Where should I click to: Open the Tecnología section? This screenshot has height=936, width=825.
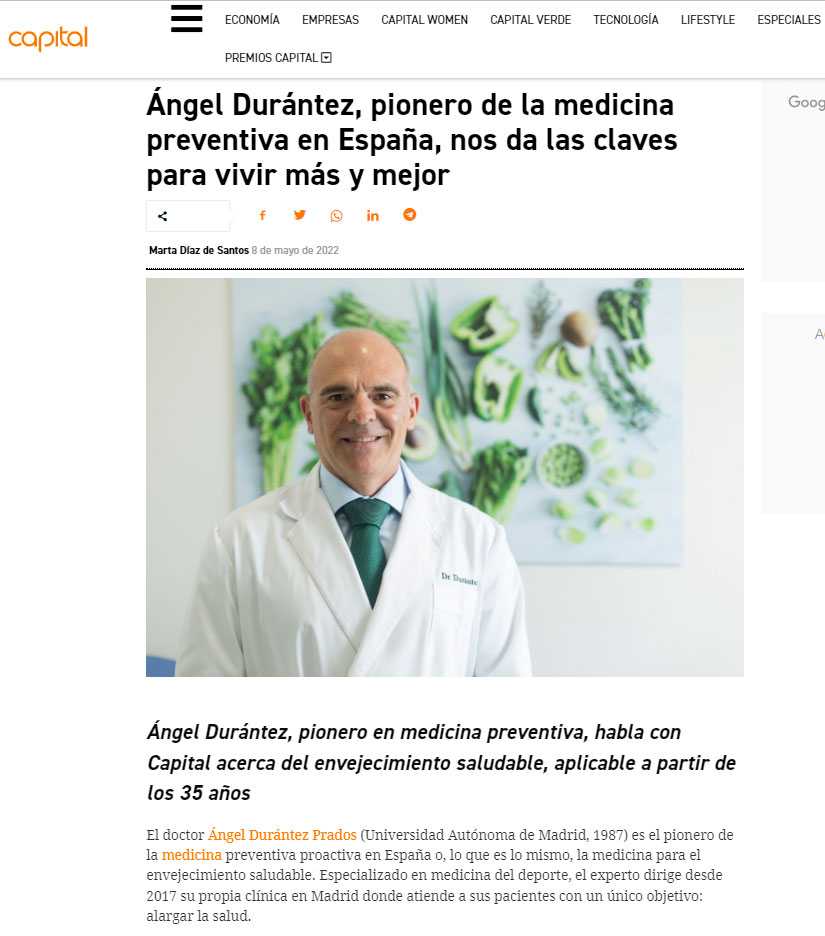coord(625,20)
